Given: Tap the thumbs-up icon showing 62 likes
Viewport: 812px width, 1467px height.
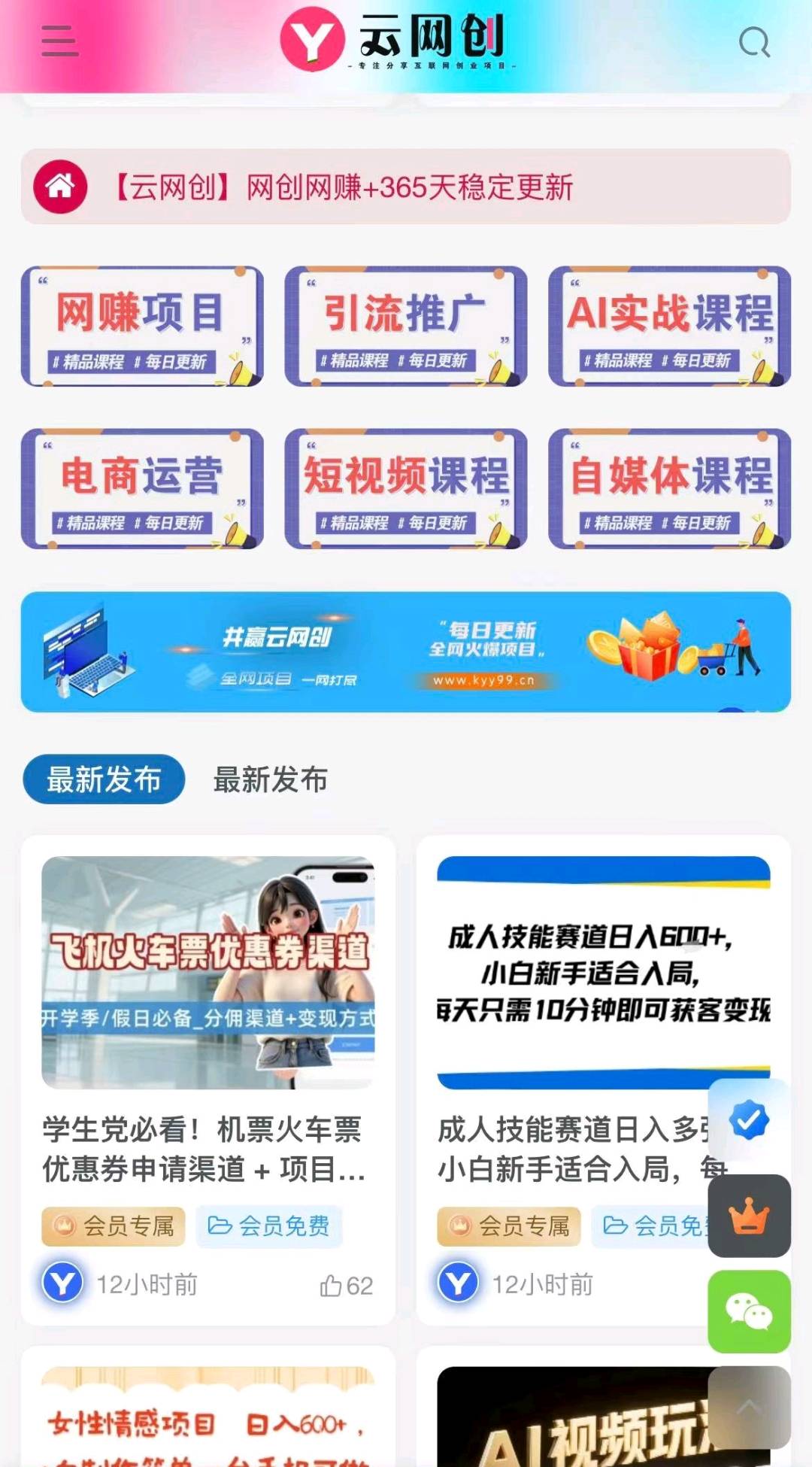Looking at the screenshot, I should (329, 1284).
